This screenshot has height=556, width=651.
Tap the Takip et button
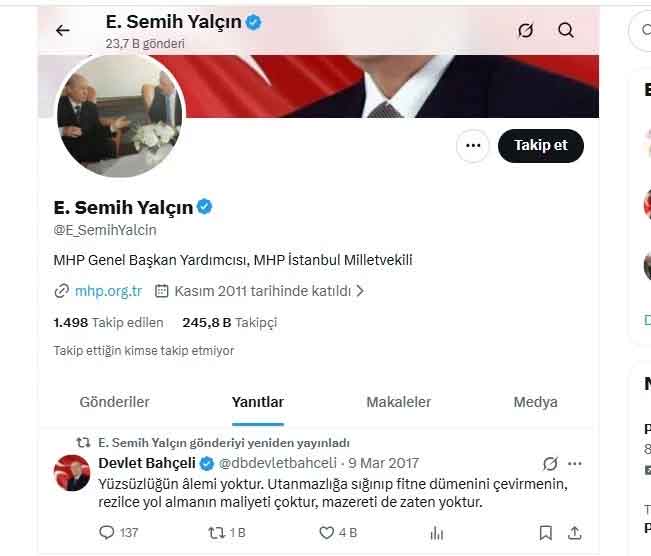pos(540,146)
